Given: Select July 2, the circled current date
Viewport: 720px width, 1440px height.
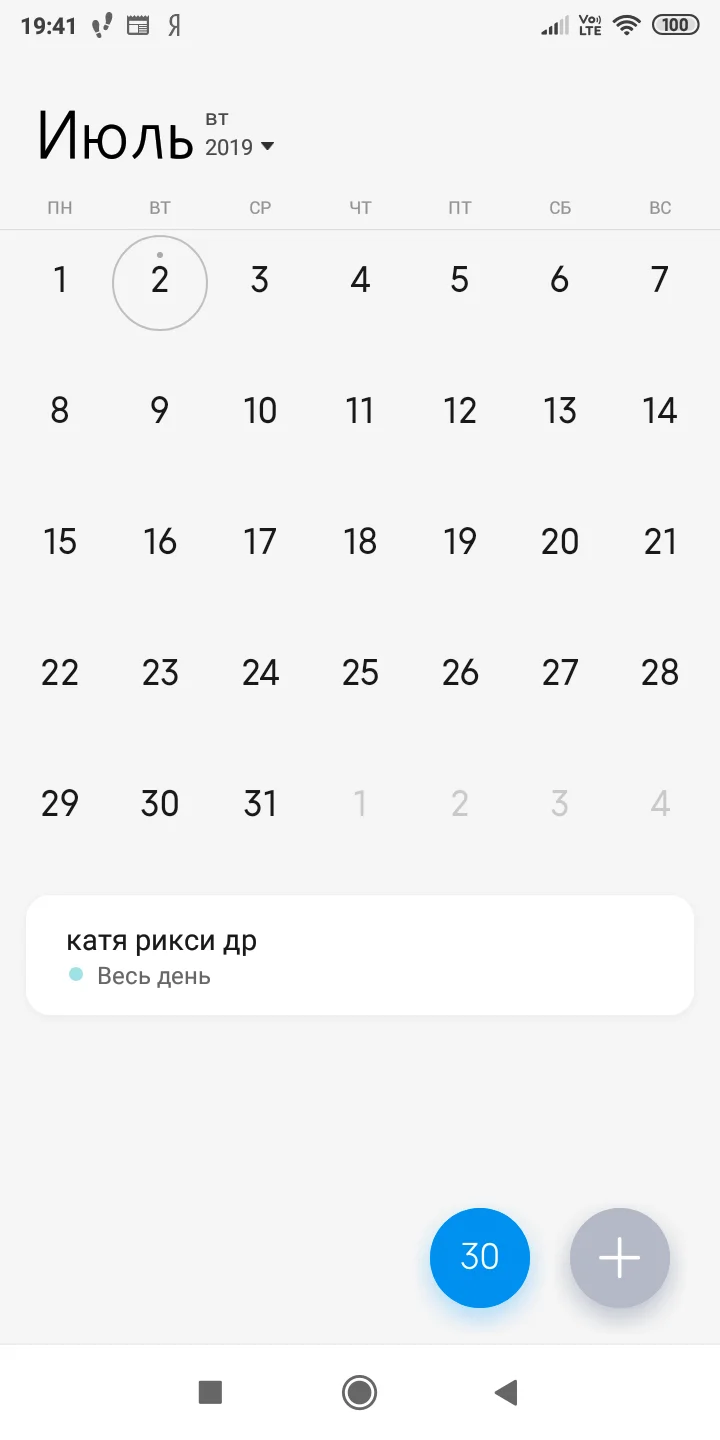Looking at the screenshot, I should [160, 281].
